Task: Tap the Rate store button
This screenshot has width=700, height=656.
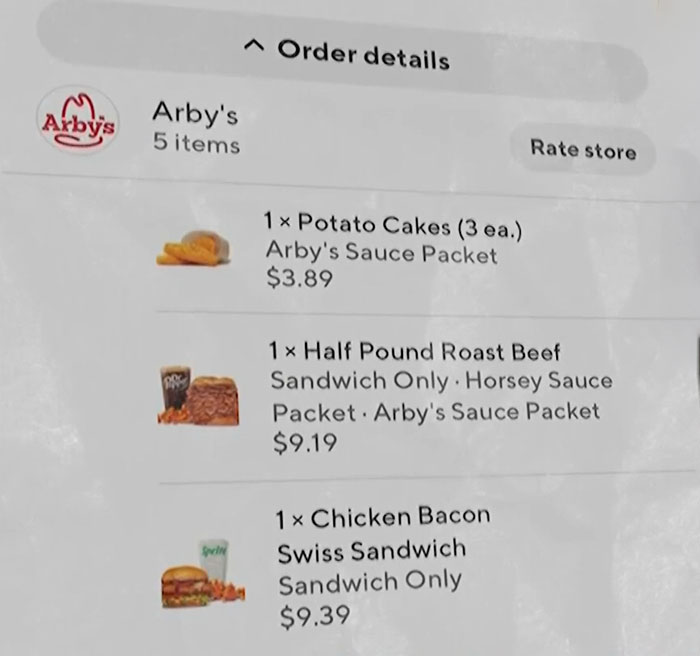Action: click(x=582, y=151)
